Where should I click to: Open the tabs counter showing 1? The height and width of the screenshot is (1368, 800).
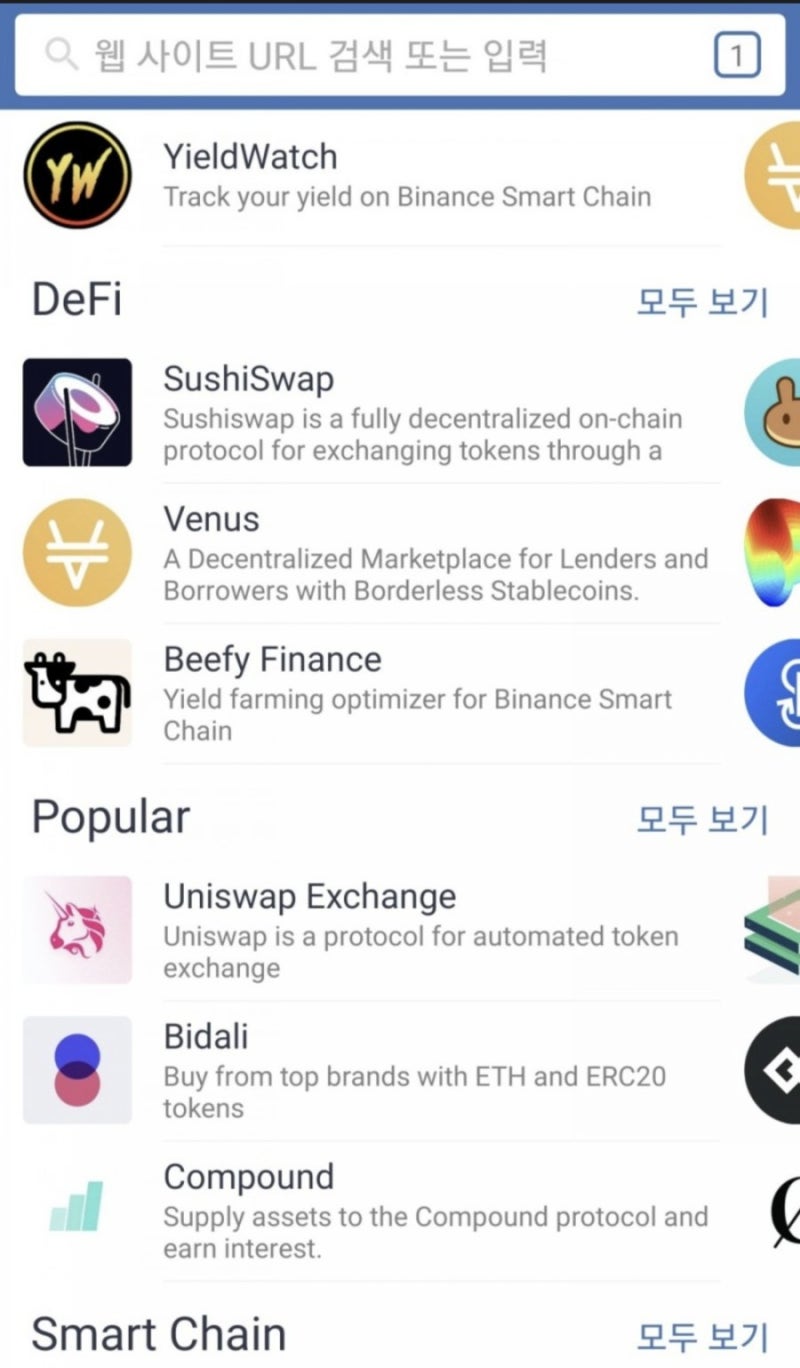point(738,55)
